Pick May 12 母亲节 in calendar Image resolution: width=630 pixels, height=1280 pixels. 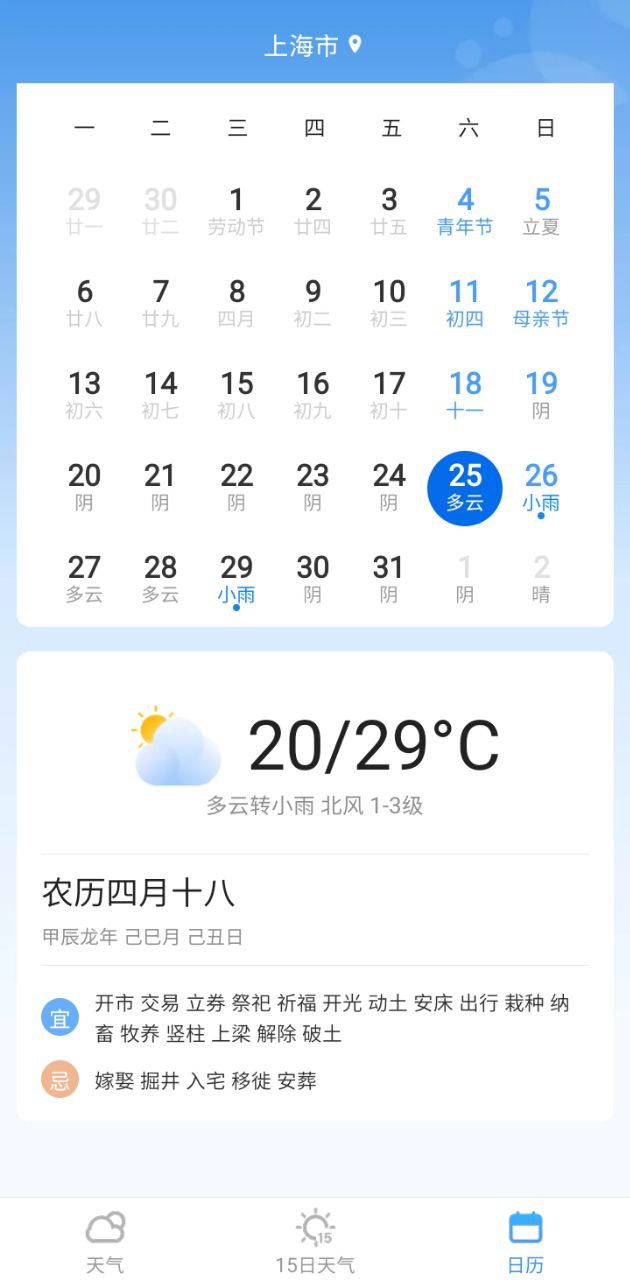(541, 303)
